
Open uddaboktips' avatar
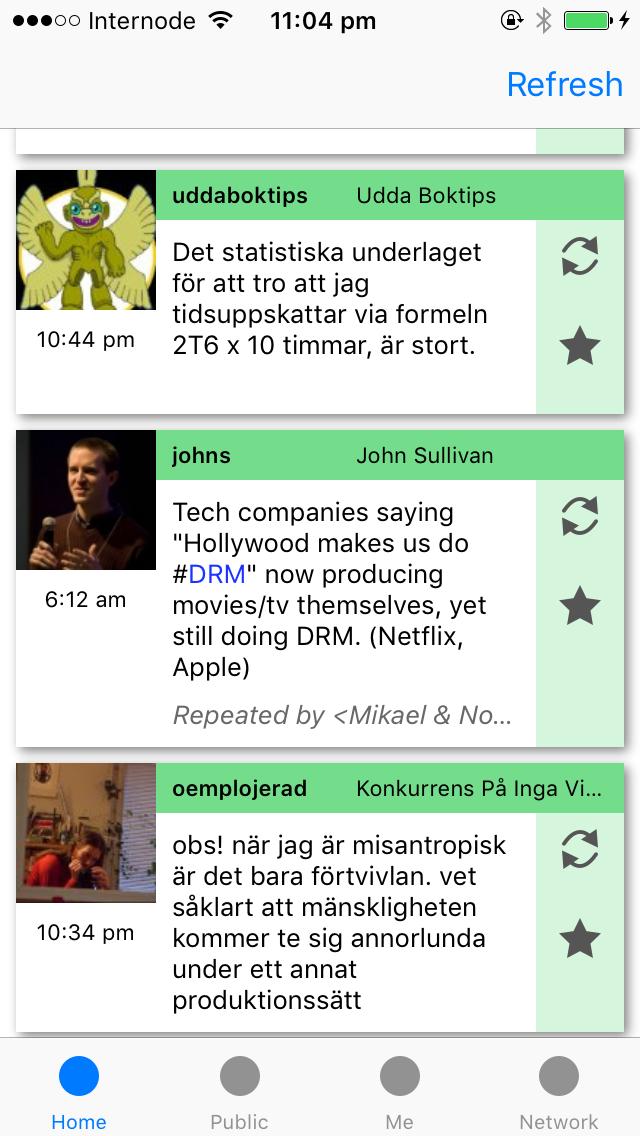[86, 240]
